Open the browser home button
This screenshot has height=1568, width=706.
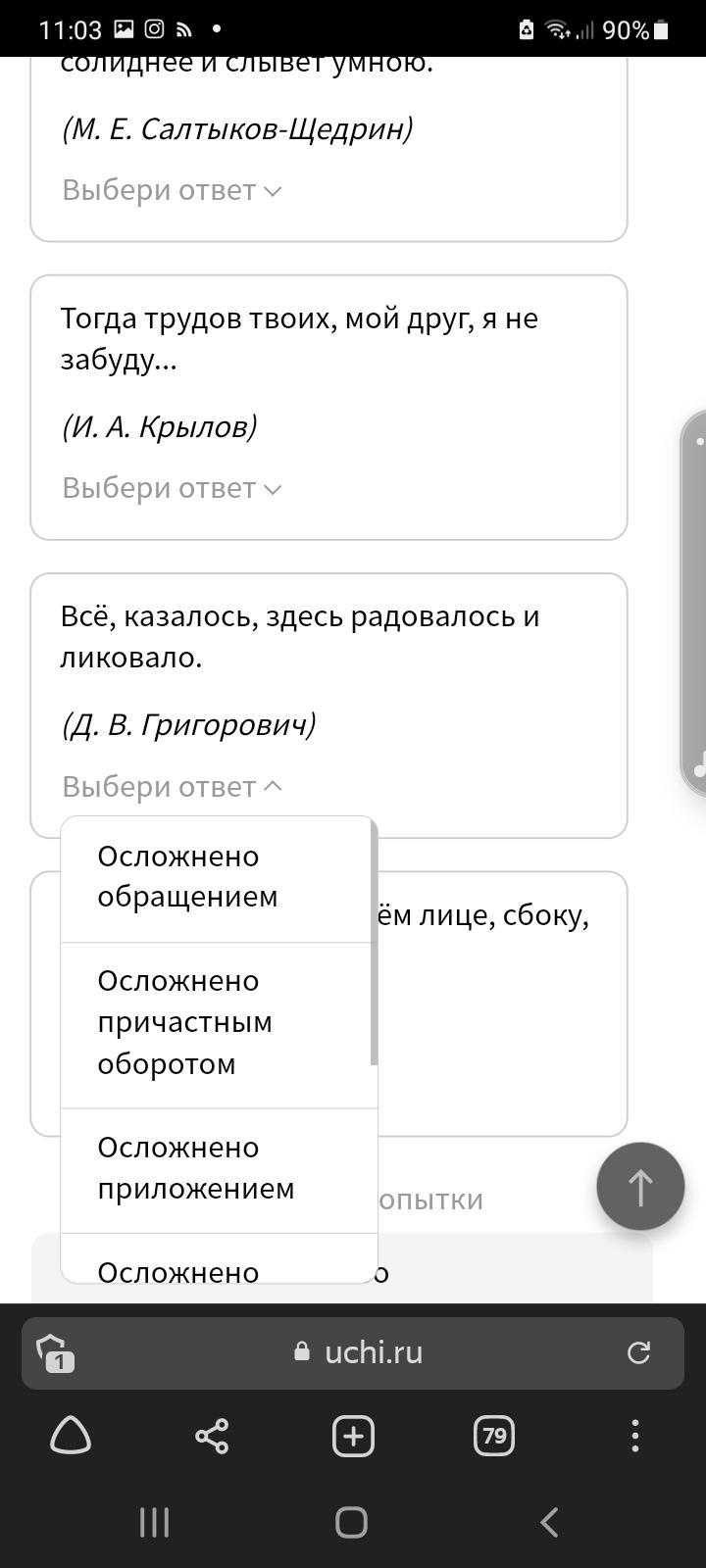click(x=71, y=1437)
